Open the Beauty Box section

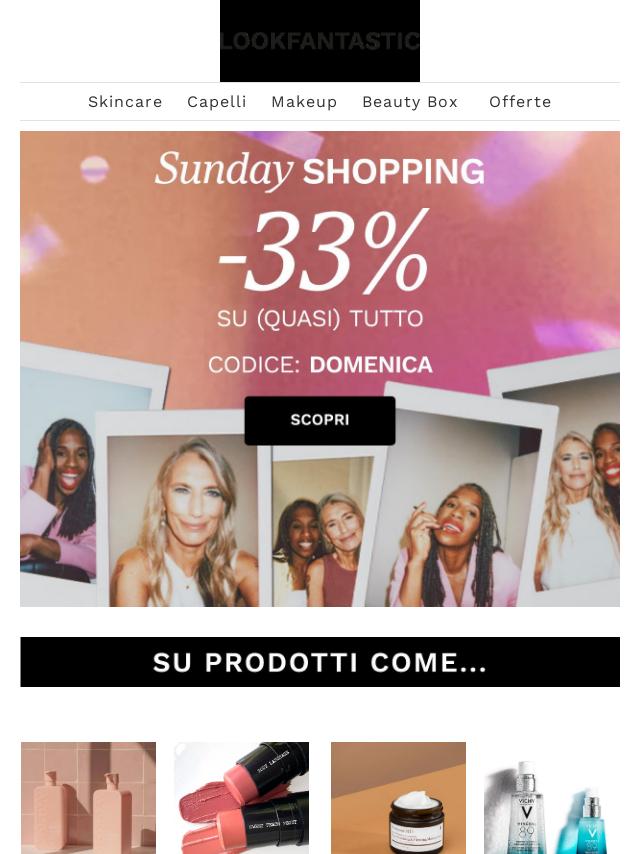coord(410,102)
